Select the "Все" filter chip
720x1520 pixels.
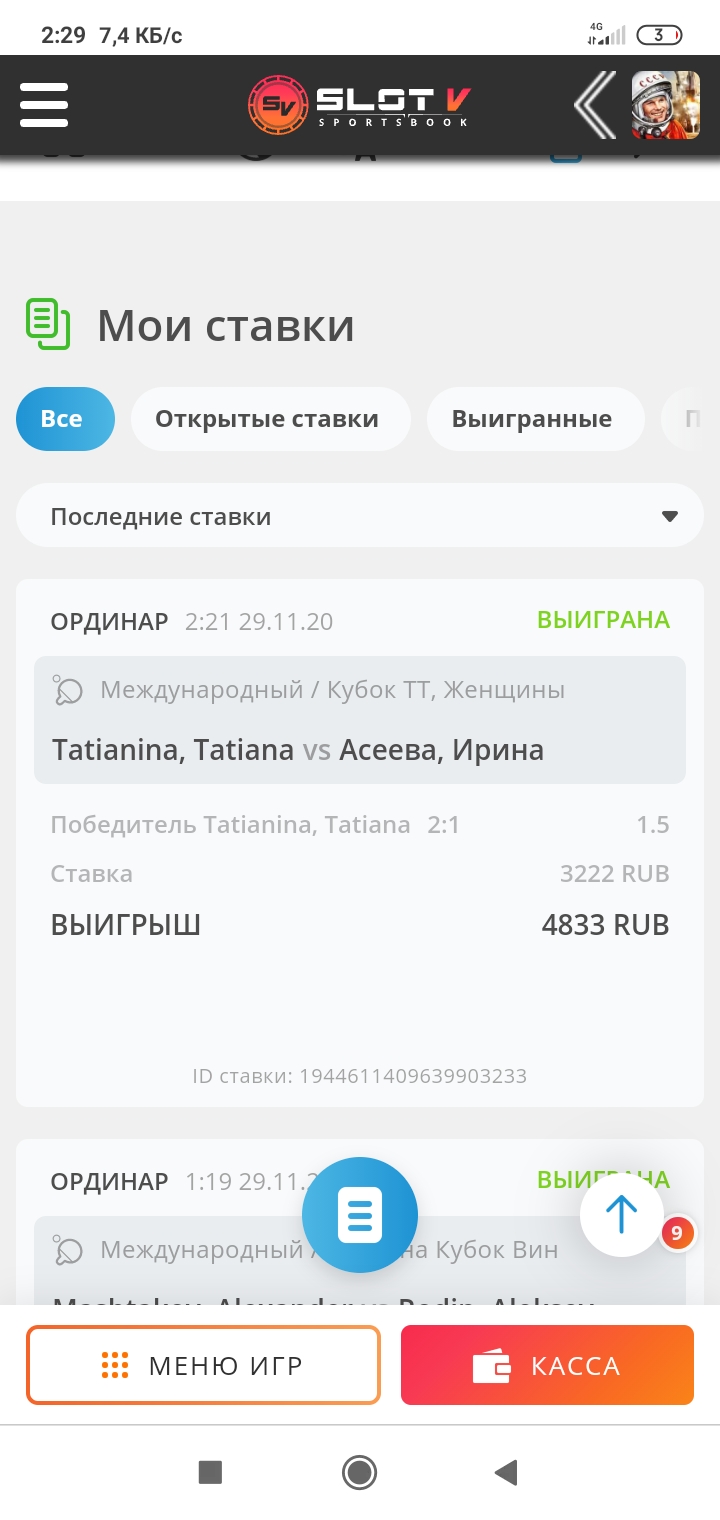(x=65, y=419)
